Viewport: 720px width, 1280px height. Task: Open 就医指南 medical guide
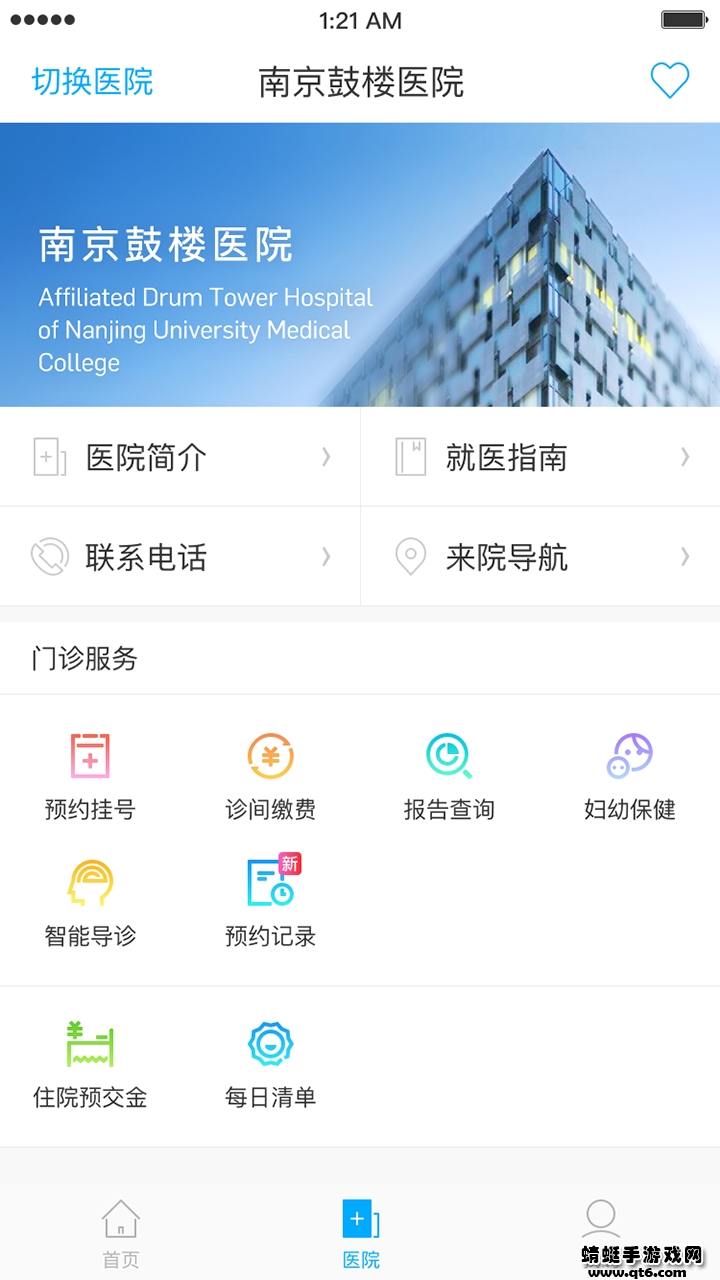pyautogui.click(x=540, y=457)
